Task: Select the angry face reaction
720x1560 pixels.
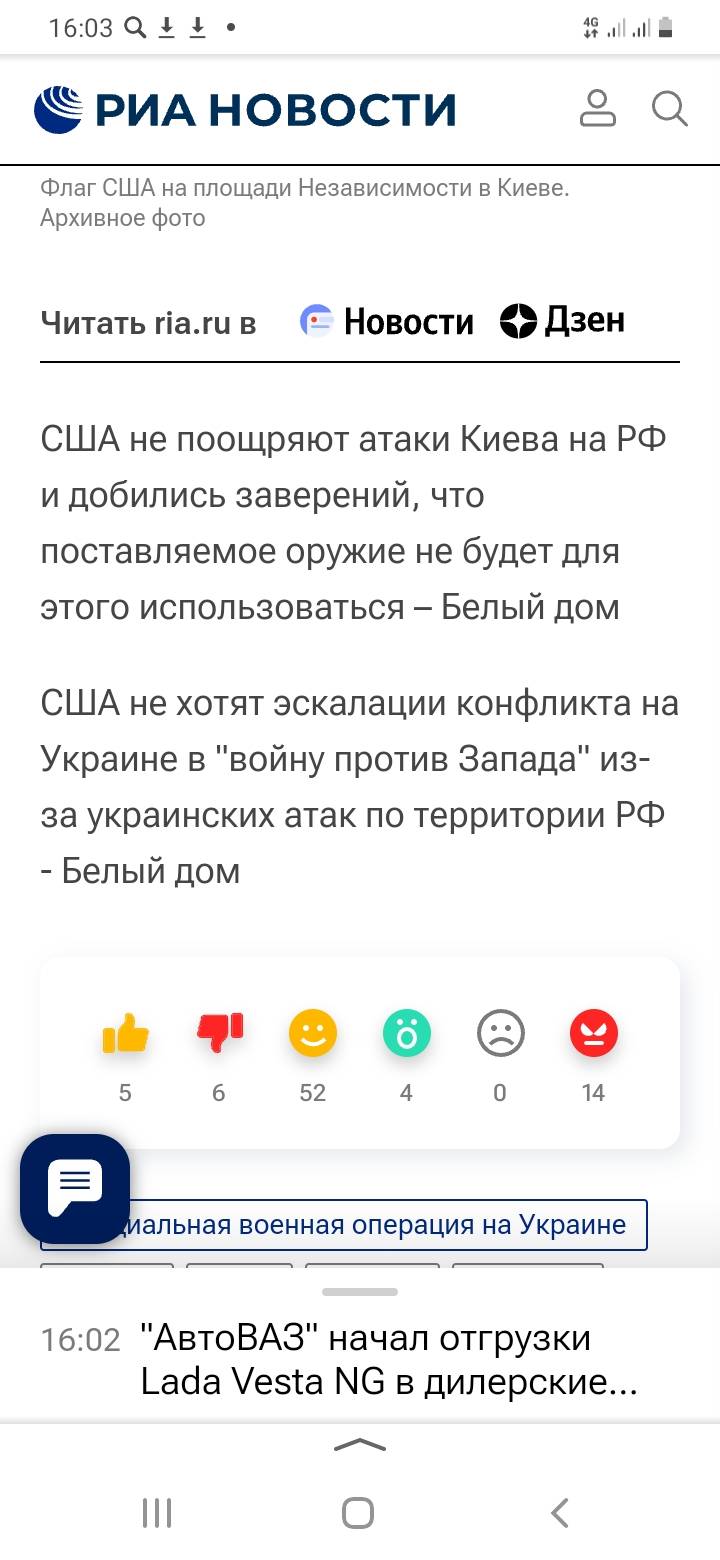Action: (593, 1034)
